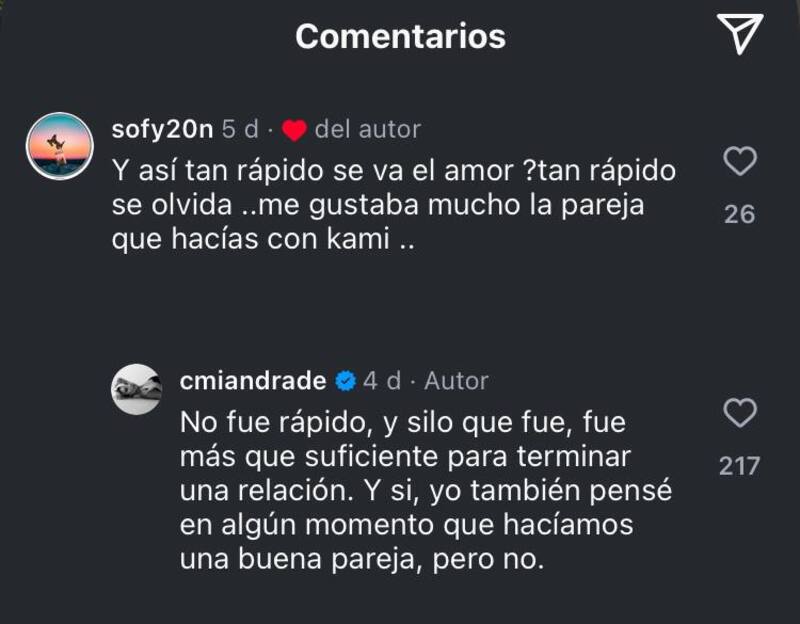Screen dimensions: 800x624
Task: Share the post via the paper plane icon
Action: click(740, 35)
